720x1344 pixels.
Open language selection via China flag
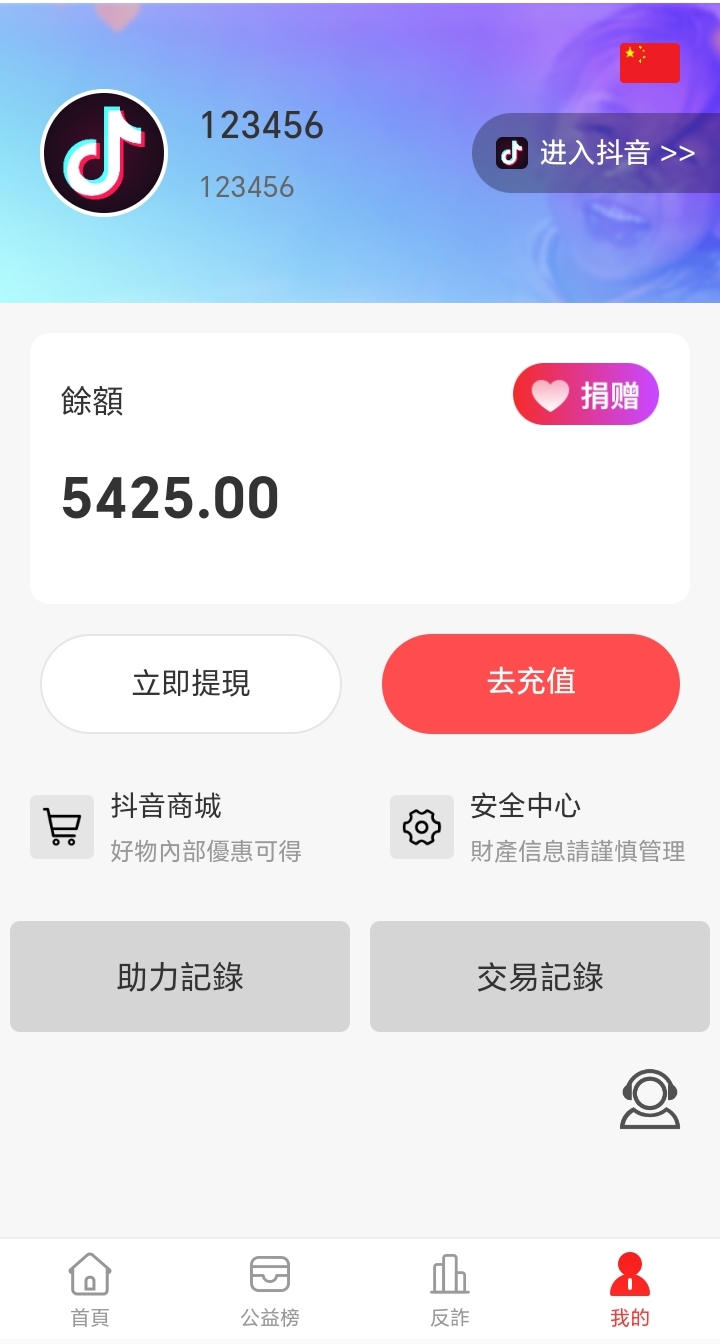point(649,61)
